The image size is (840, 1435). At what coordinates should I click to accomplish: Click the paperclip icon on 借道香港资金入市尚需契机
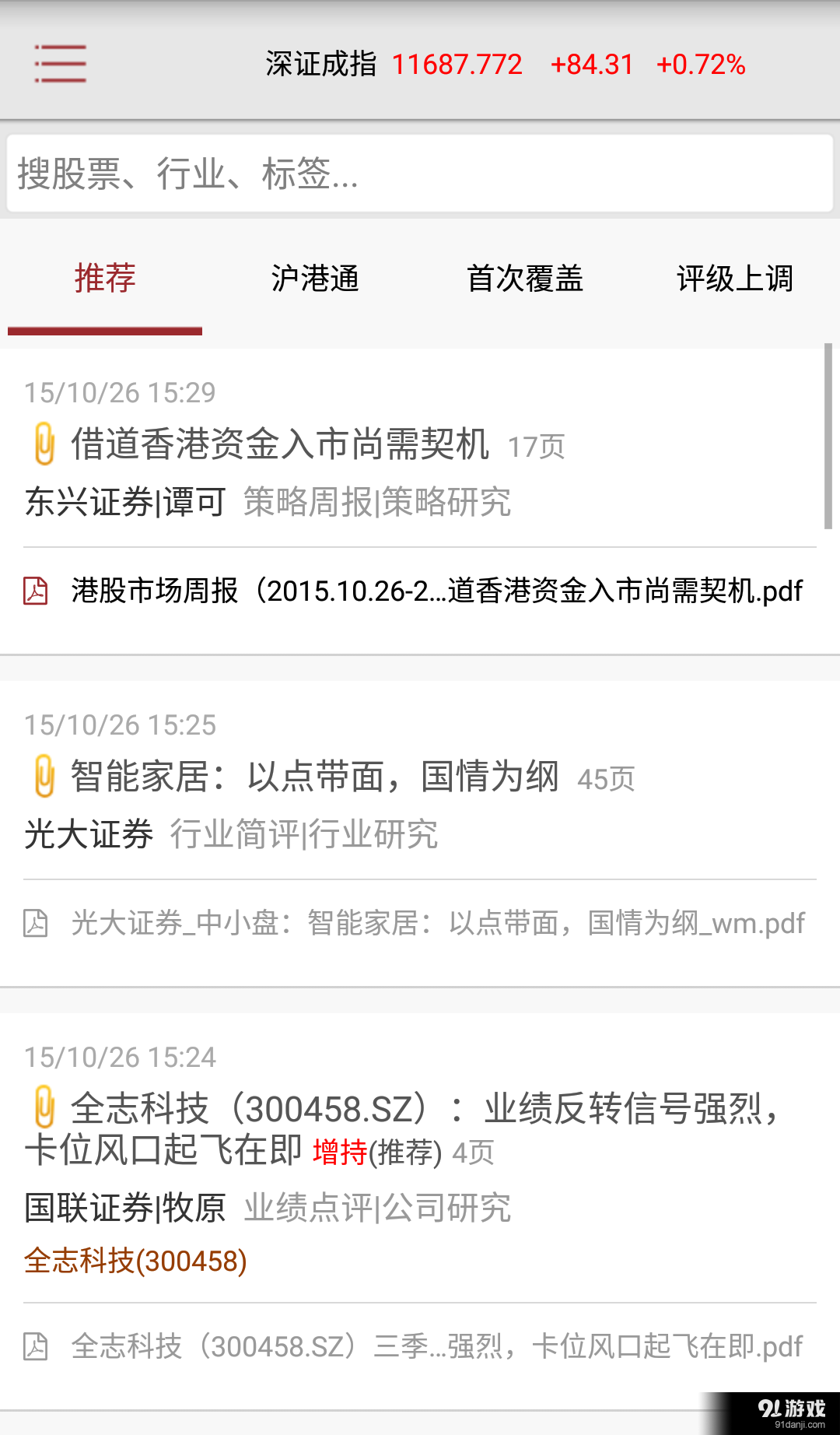click(x=44, y=444)
